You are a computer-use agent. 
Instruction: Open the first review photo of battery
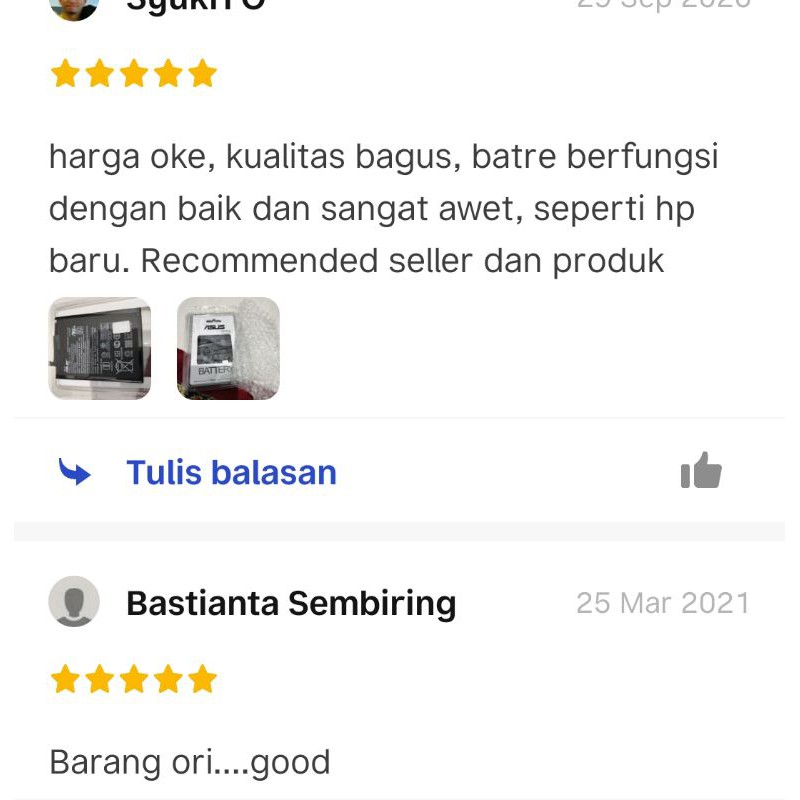[100, 348]
